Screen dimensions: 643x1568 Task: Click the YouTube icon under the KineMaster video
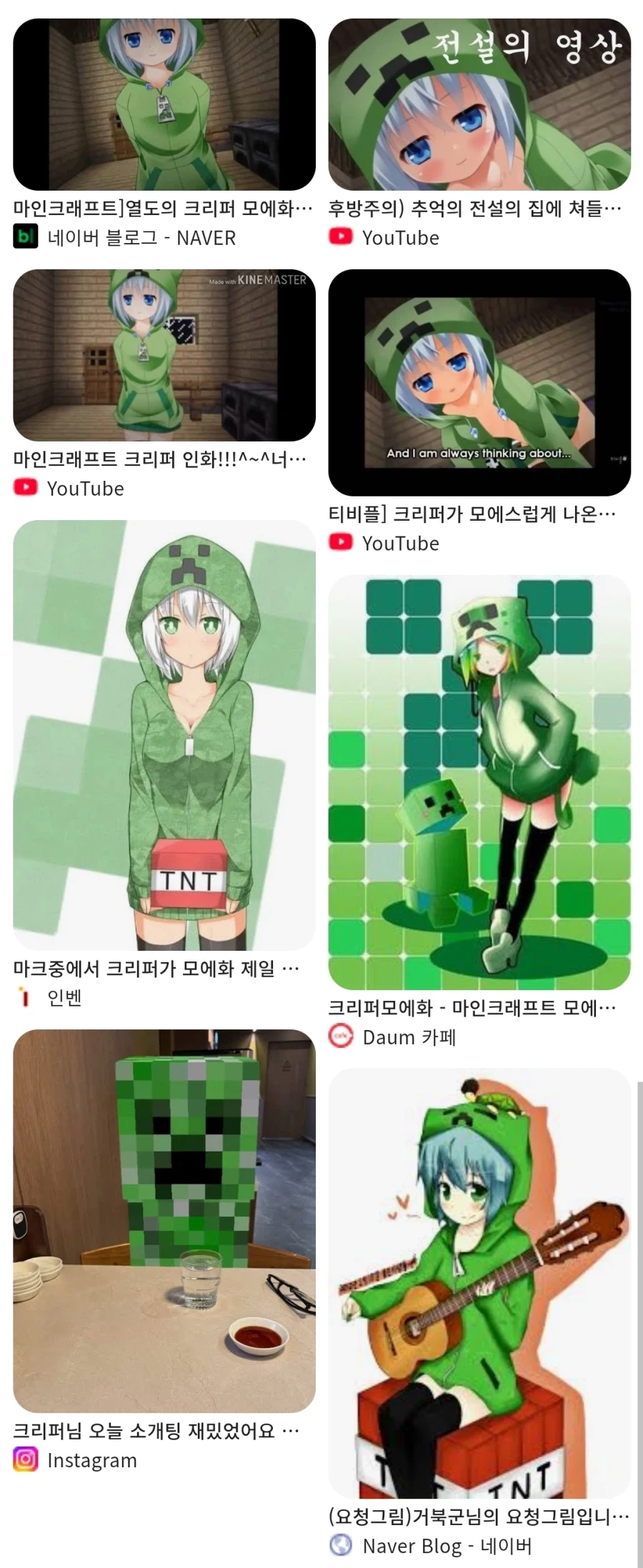pyautogui.click(x=26, y=488)
